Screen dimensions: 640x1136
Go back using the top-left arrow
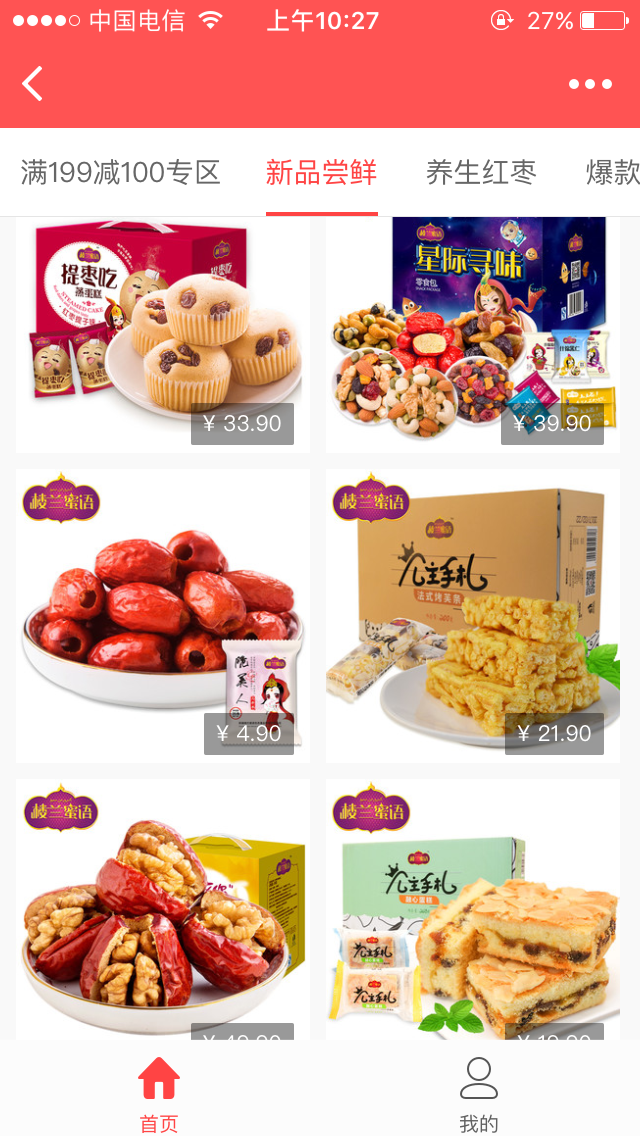point(33,84)
